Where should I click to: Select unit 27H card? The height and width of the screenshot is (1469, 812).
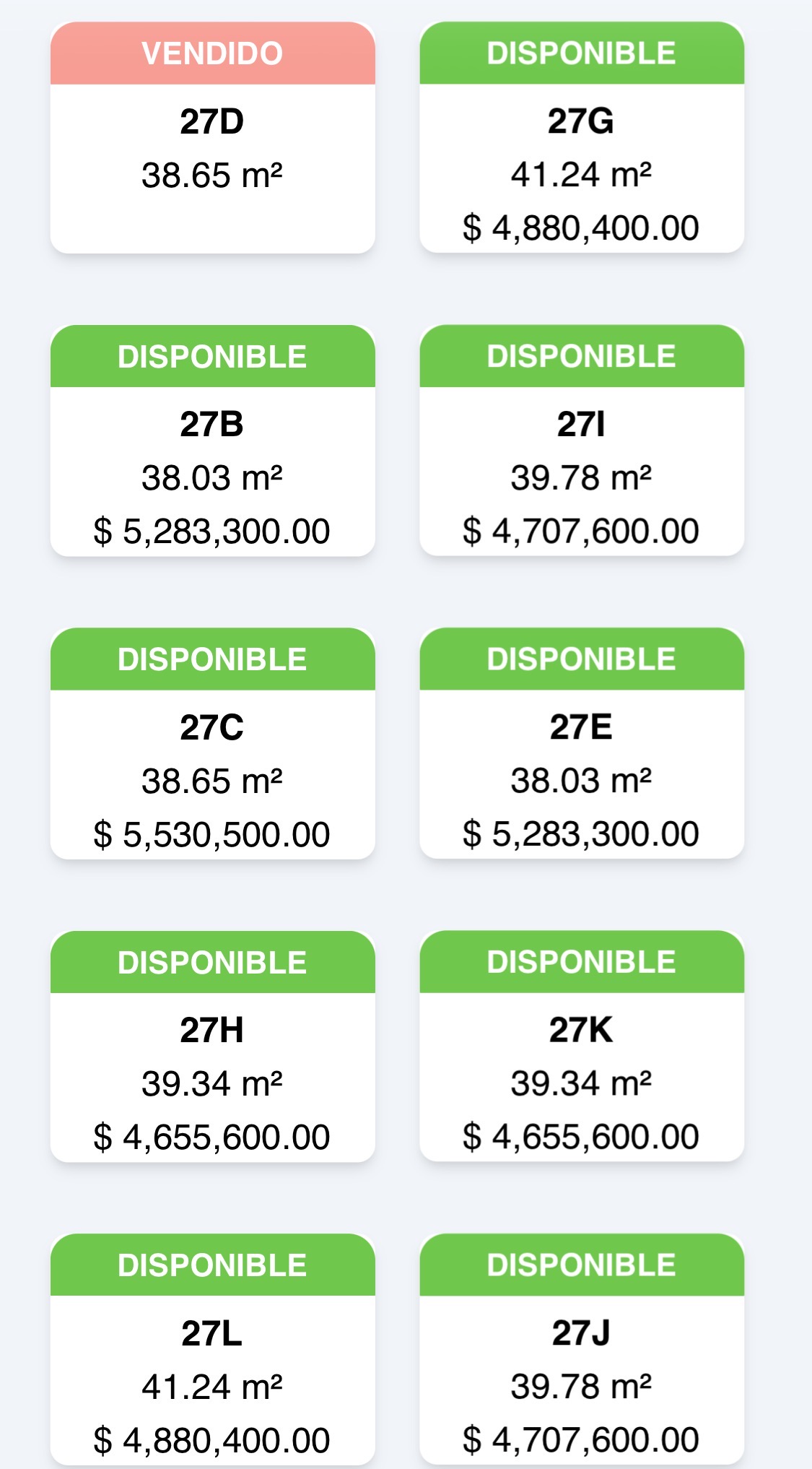tap(212, 1046)
